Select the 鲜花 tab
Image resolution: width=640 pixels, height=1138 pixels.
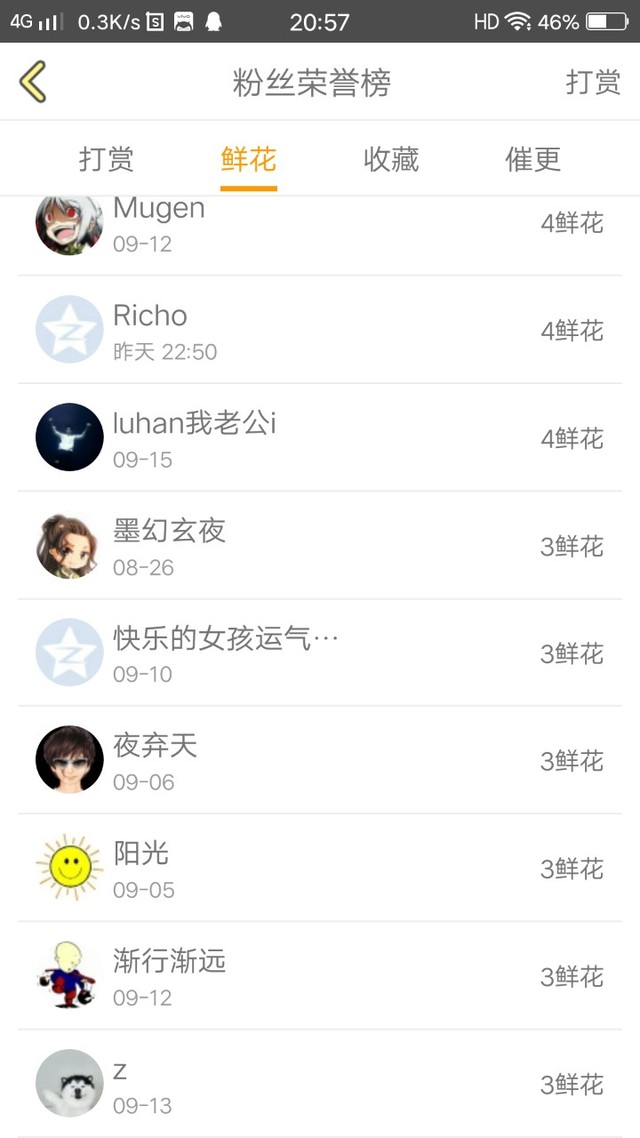tap(248, 159)
